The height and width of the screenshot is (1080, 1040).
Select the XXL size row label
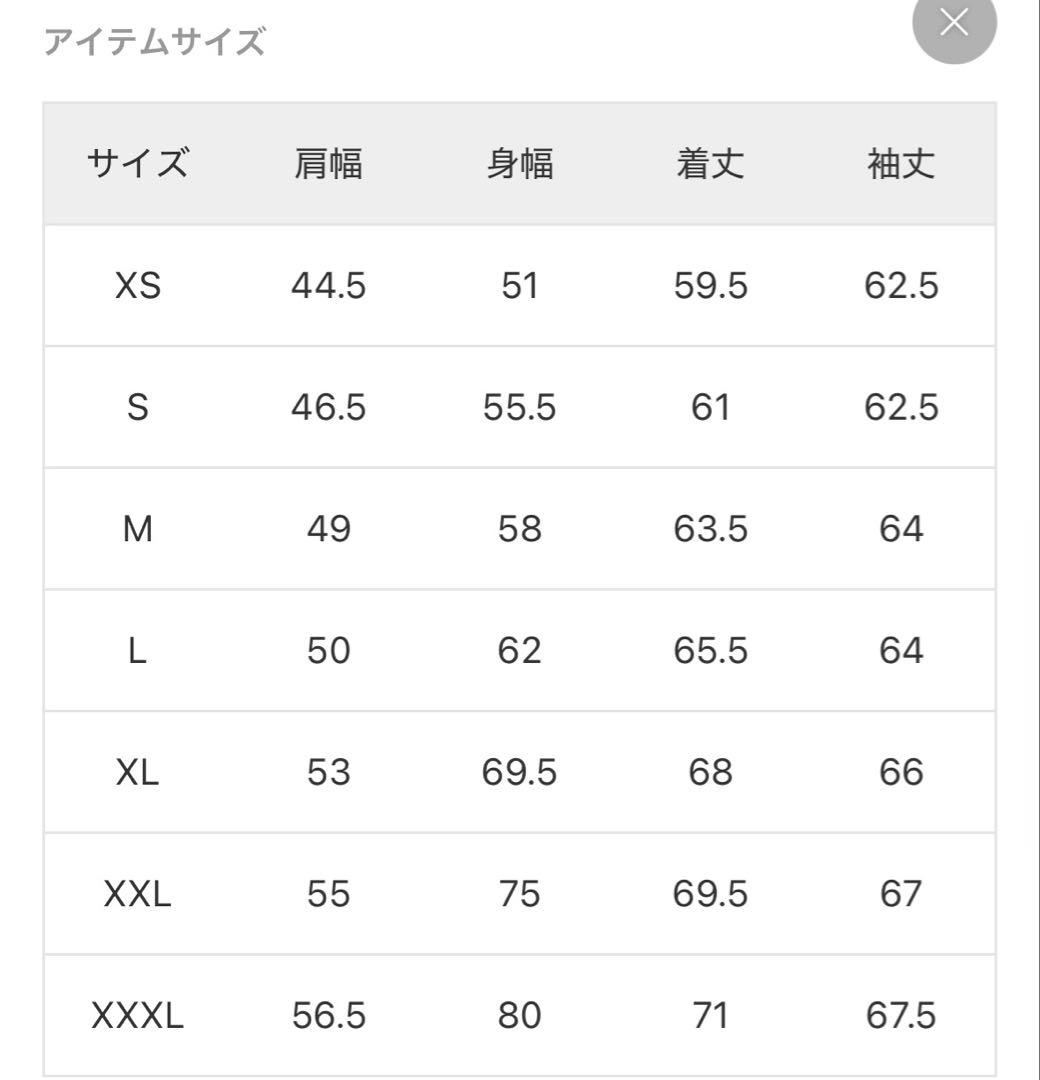[x=140, y=894]
